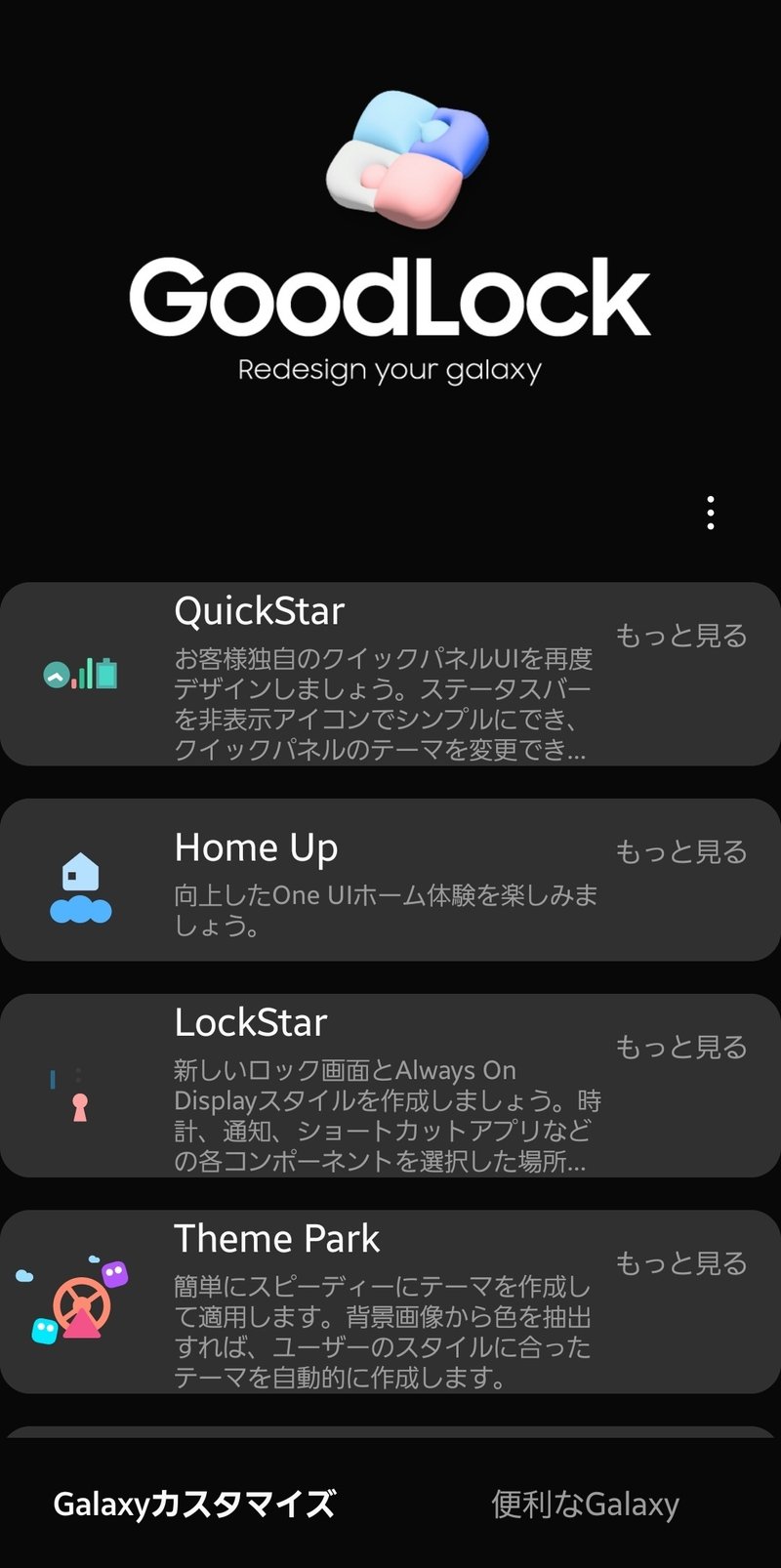Tap もっと見る on Home Up
781x1568 pixels.
(x=680, y=851)
